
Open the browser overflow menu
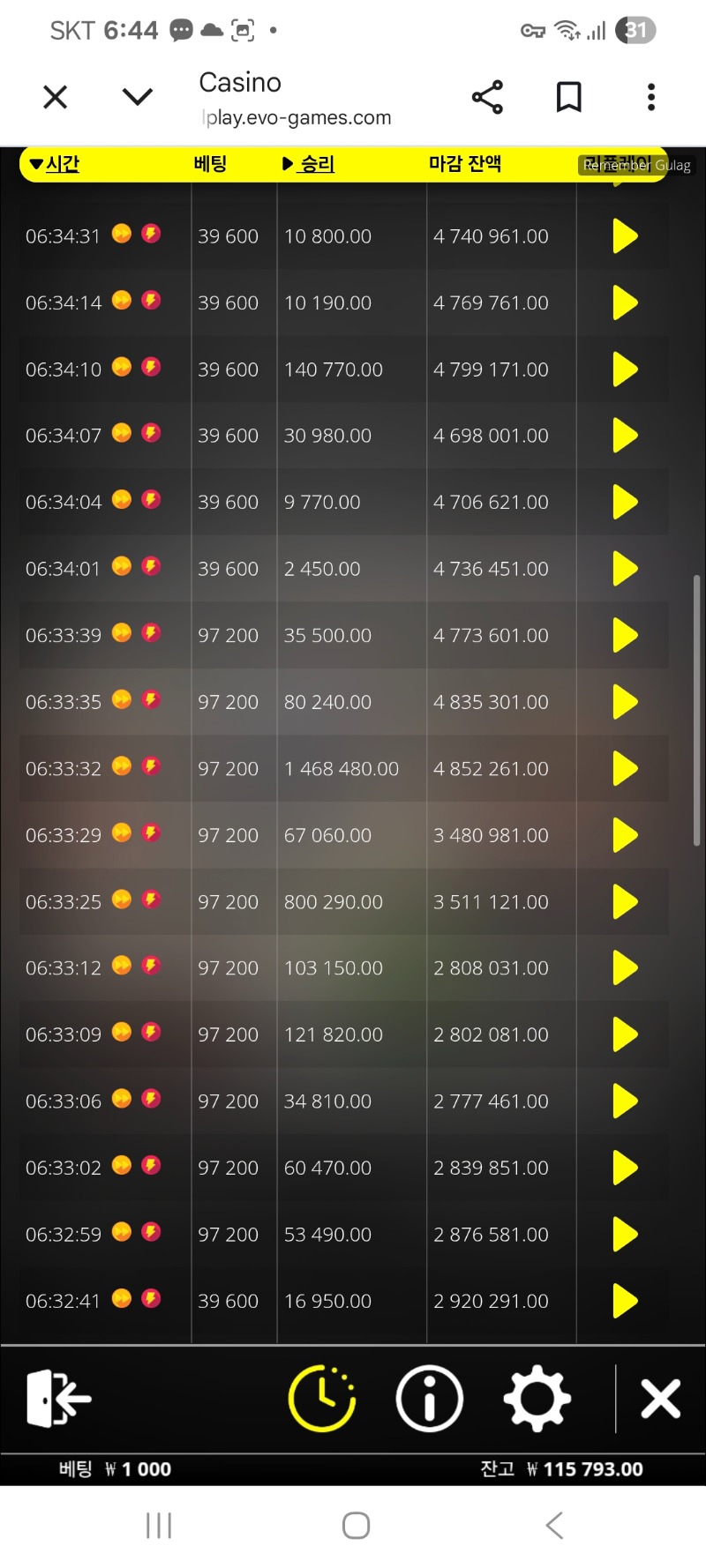pos(651,97)
